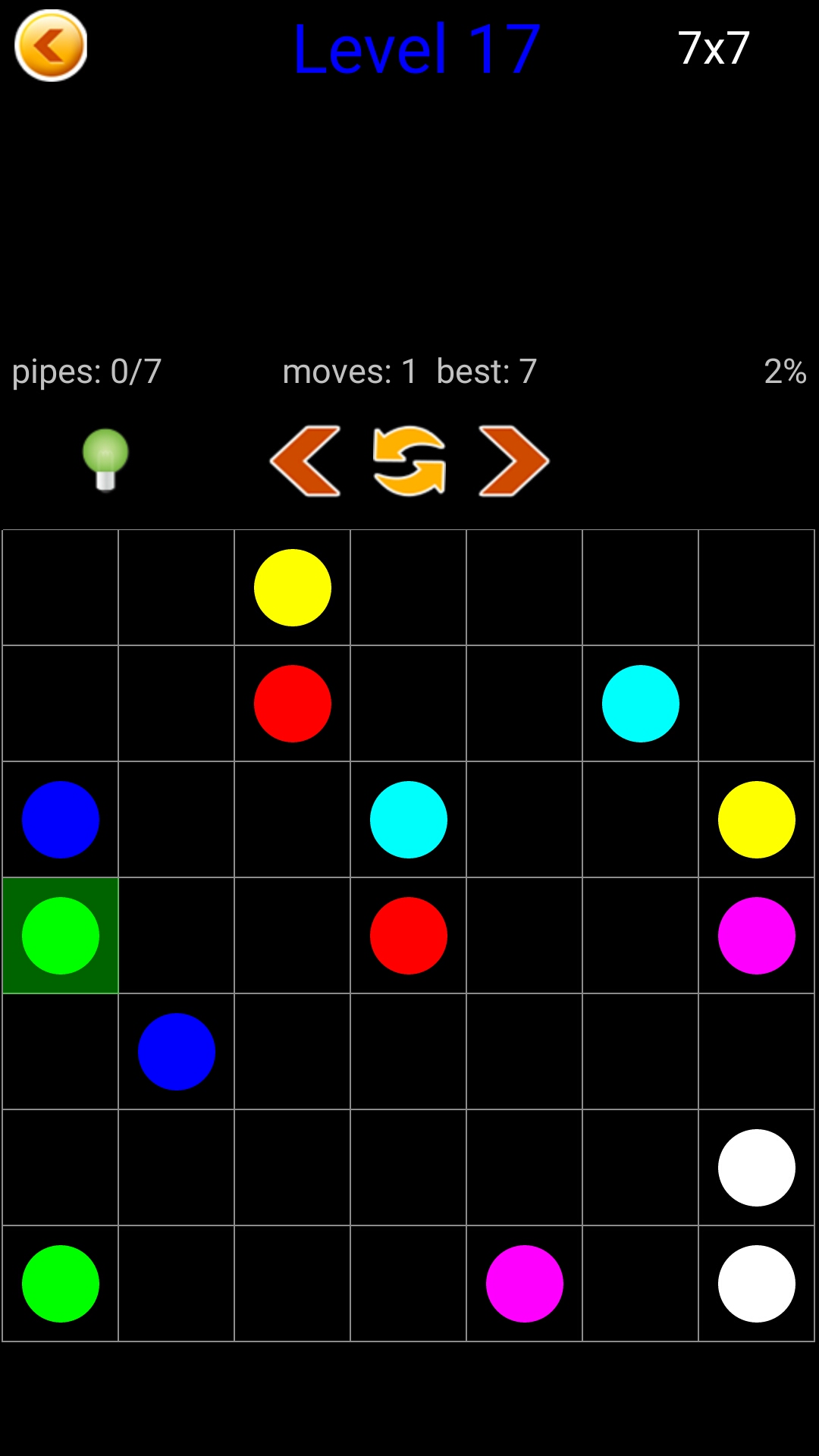819x1456 pixels.
Task: Go back using the orange arrow button
Action: (51, 46)
